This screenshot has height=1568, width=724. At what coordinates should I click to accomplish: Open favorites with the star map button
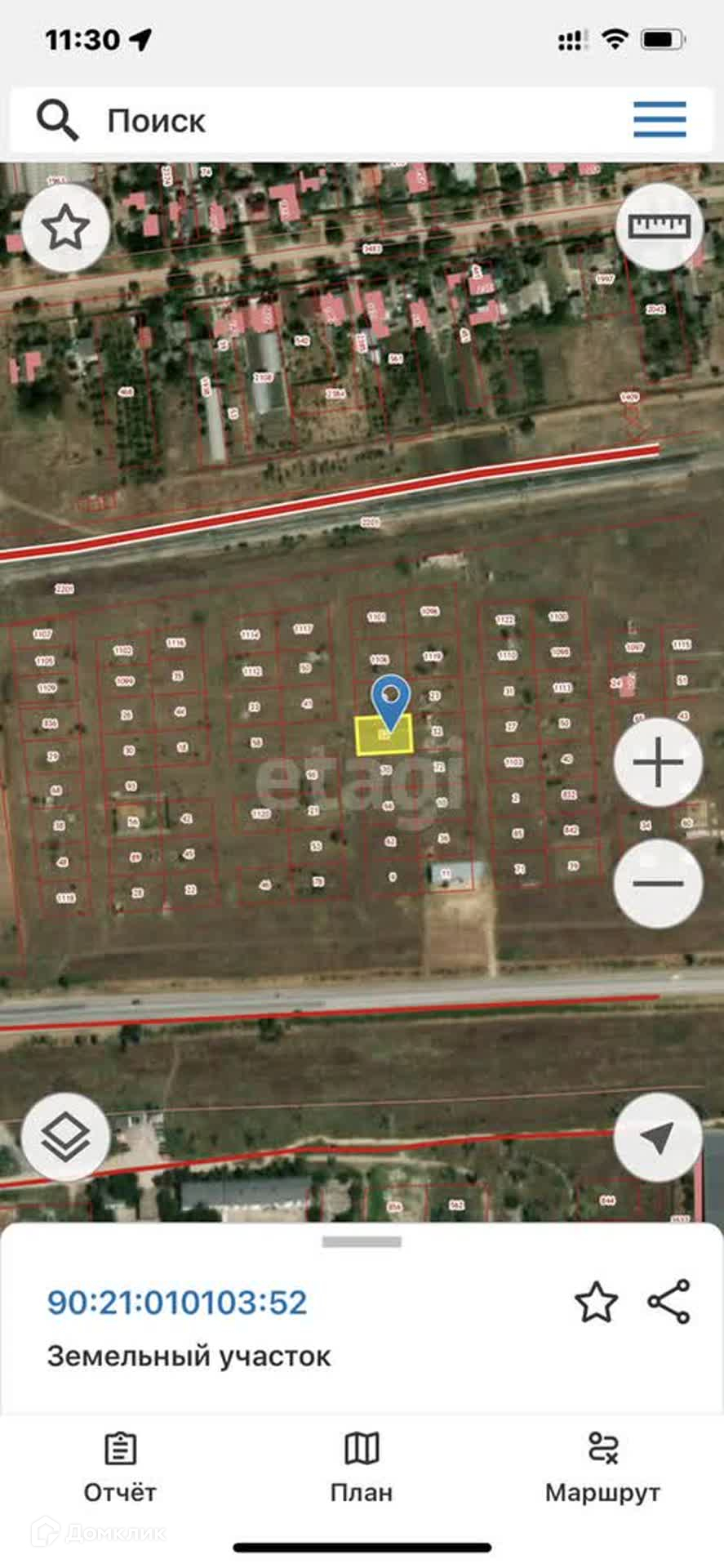(65, 228)
